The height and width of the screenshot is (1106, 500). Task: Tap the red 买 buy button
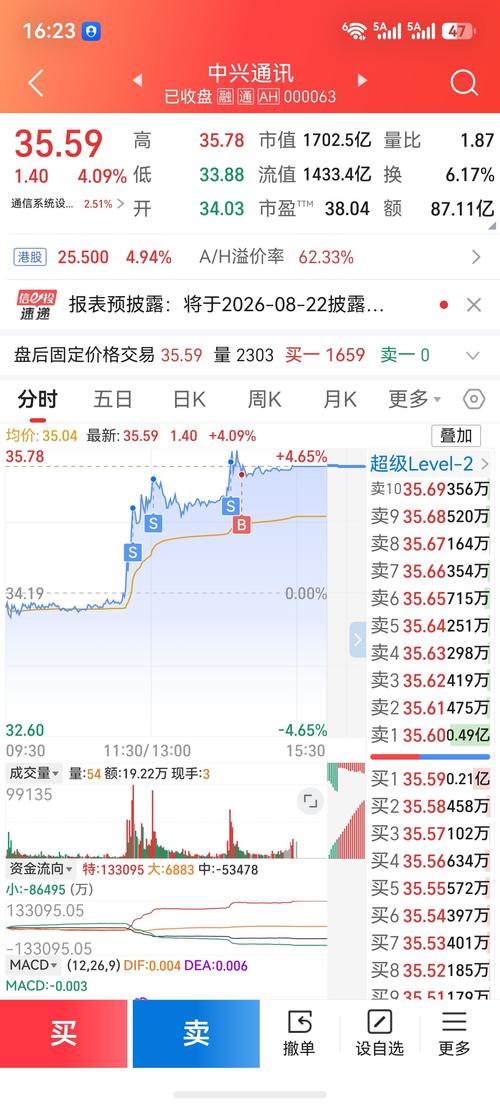(63, 1033)
